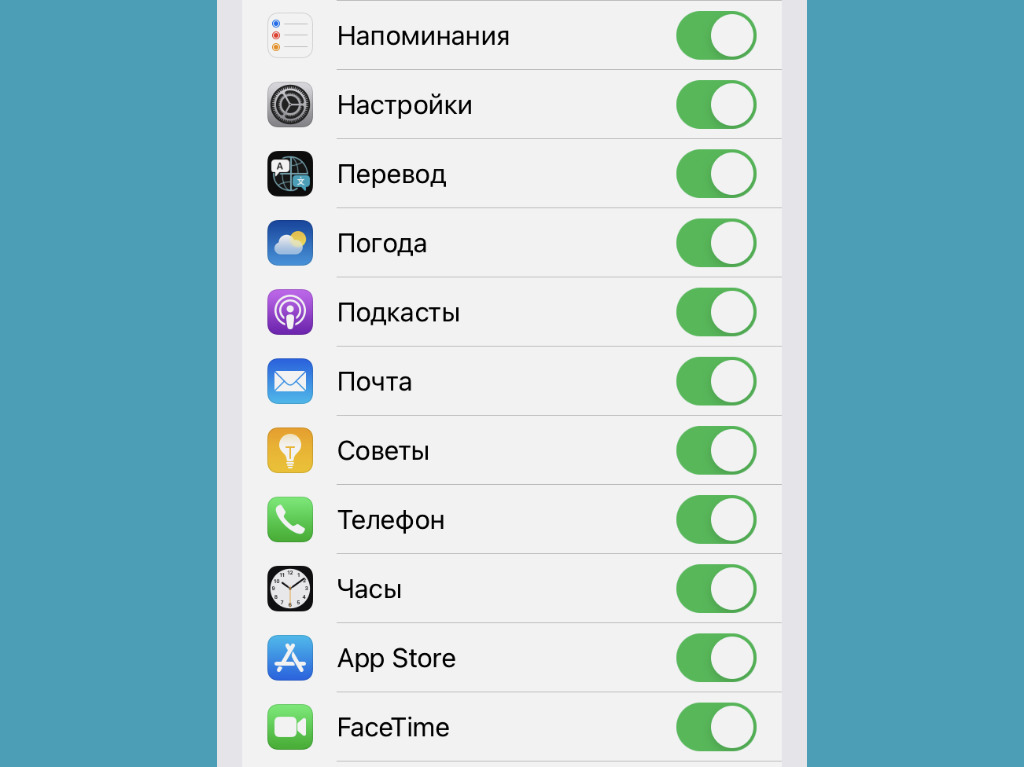
Task: Turn off the Напоминания switch
Action: pyautogui.click(x=716, y=36)
